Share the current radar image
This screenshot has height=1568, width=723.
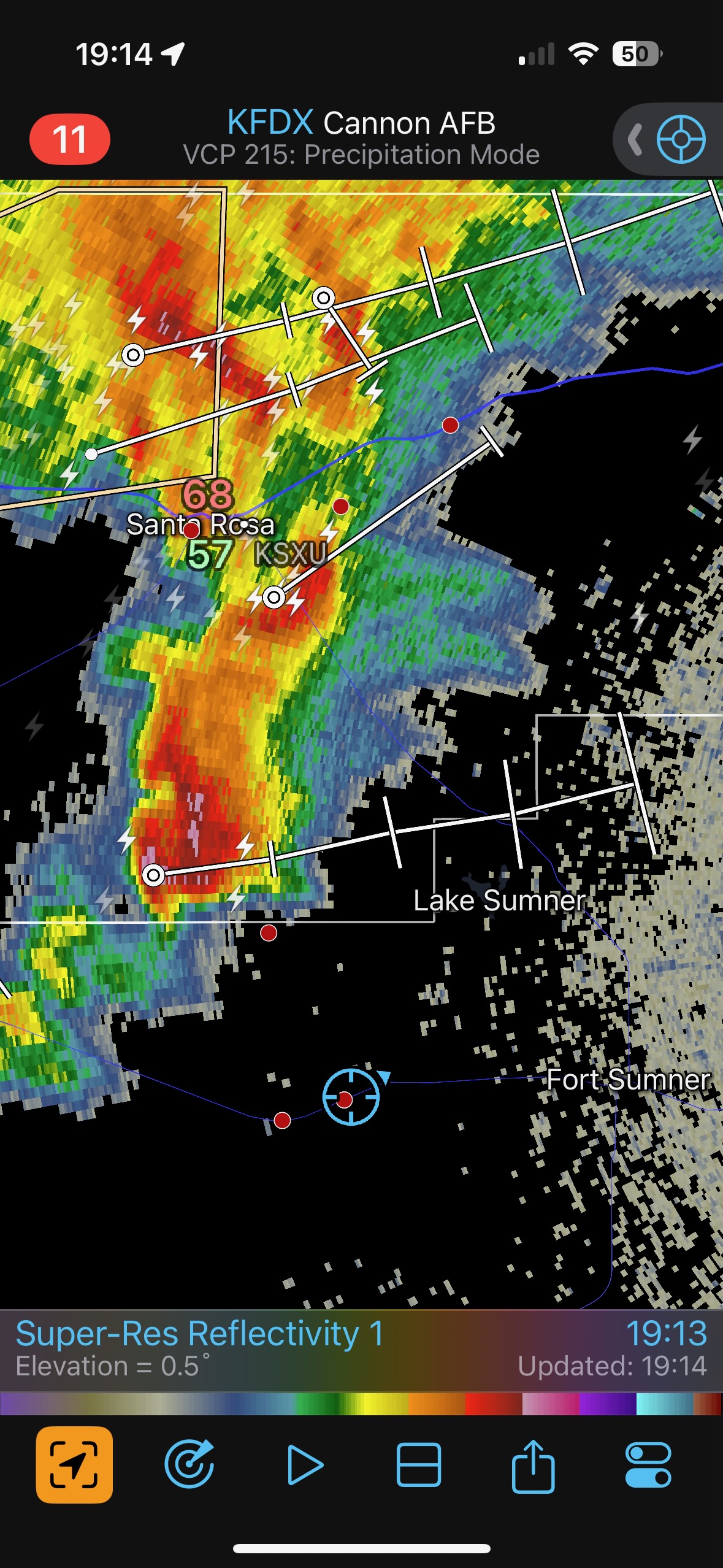coord(533,1464)
